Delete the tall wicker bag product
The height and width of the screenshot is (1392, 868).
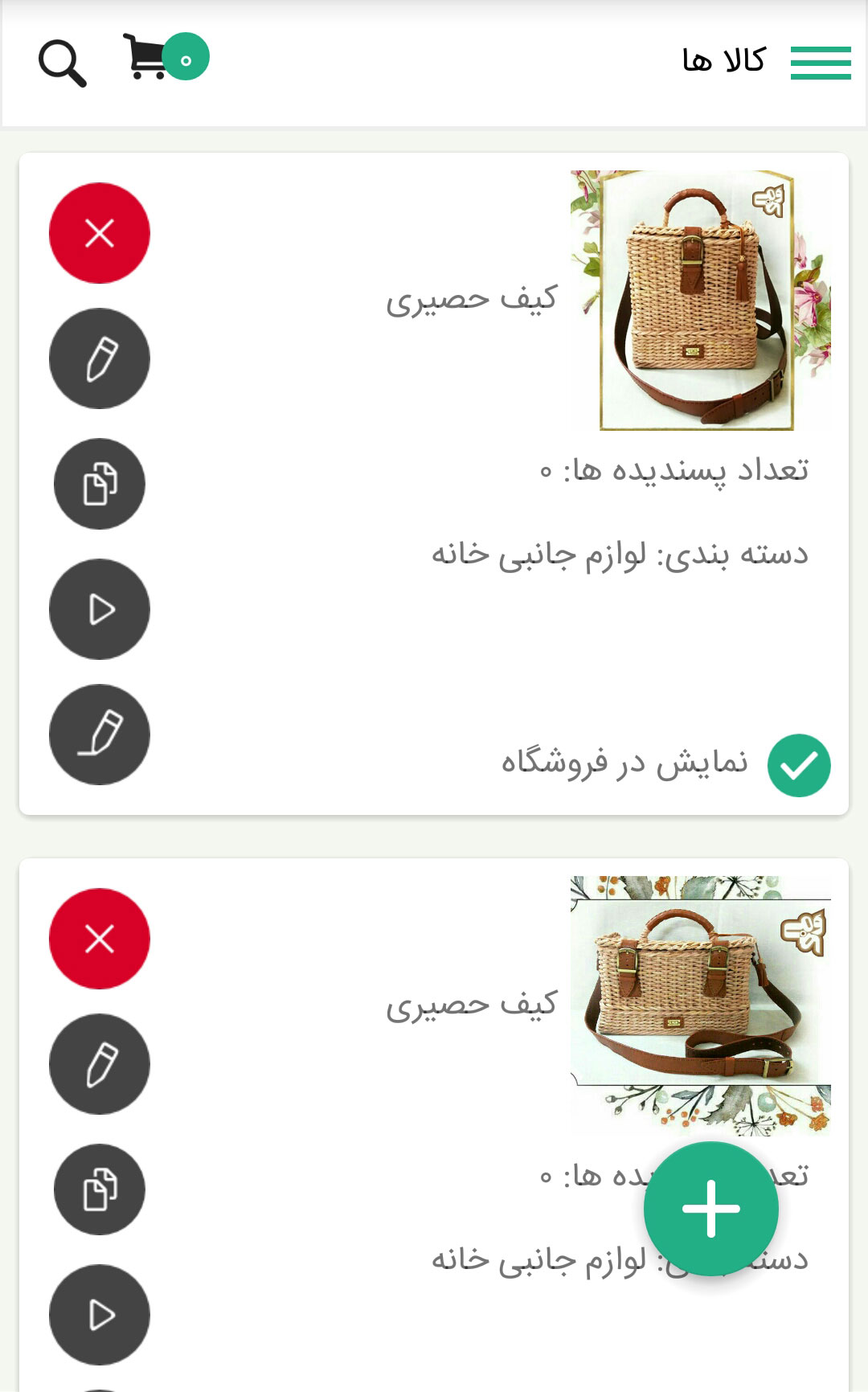tap(100, 233)
